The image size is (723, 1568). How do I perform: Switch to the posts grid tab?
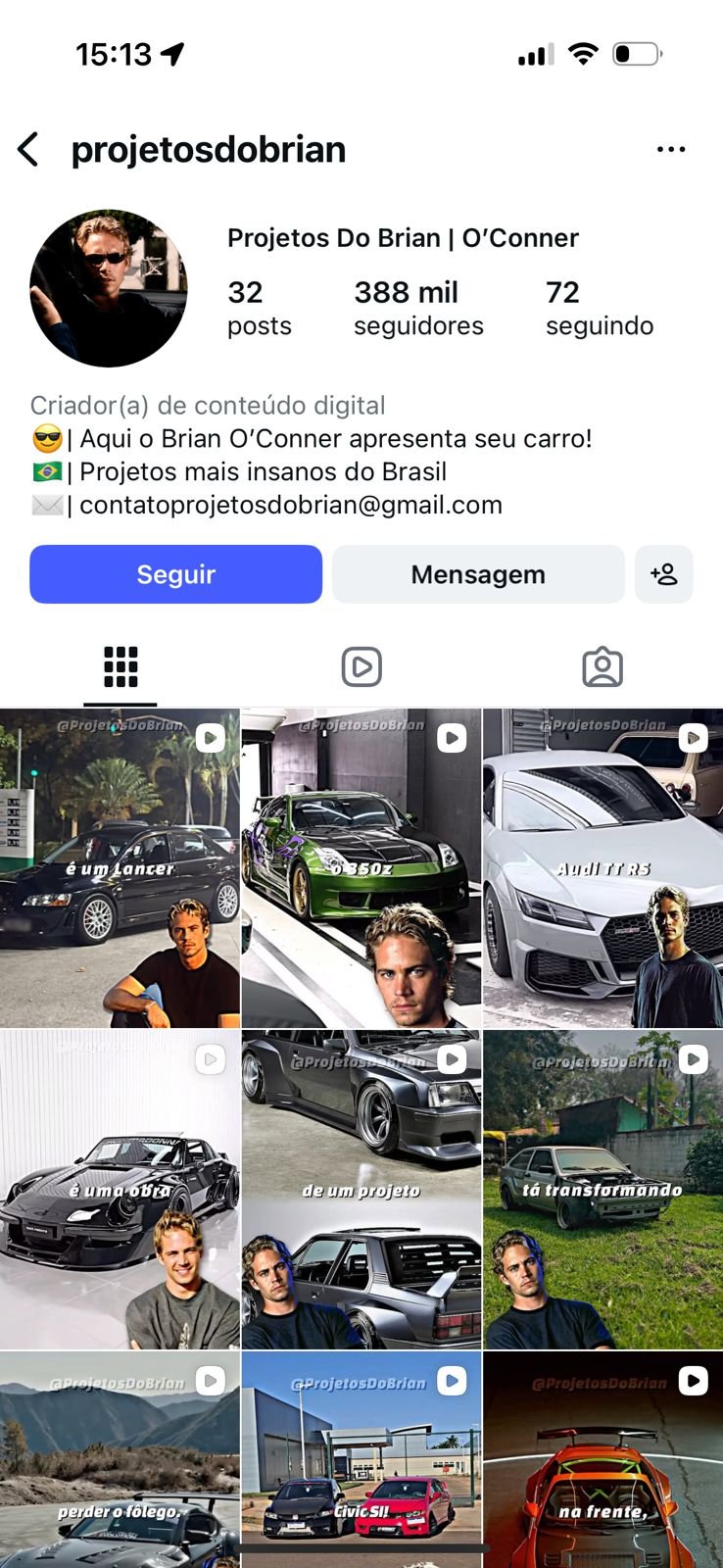click(x=120, y=667)
